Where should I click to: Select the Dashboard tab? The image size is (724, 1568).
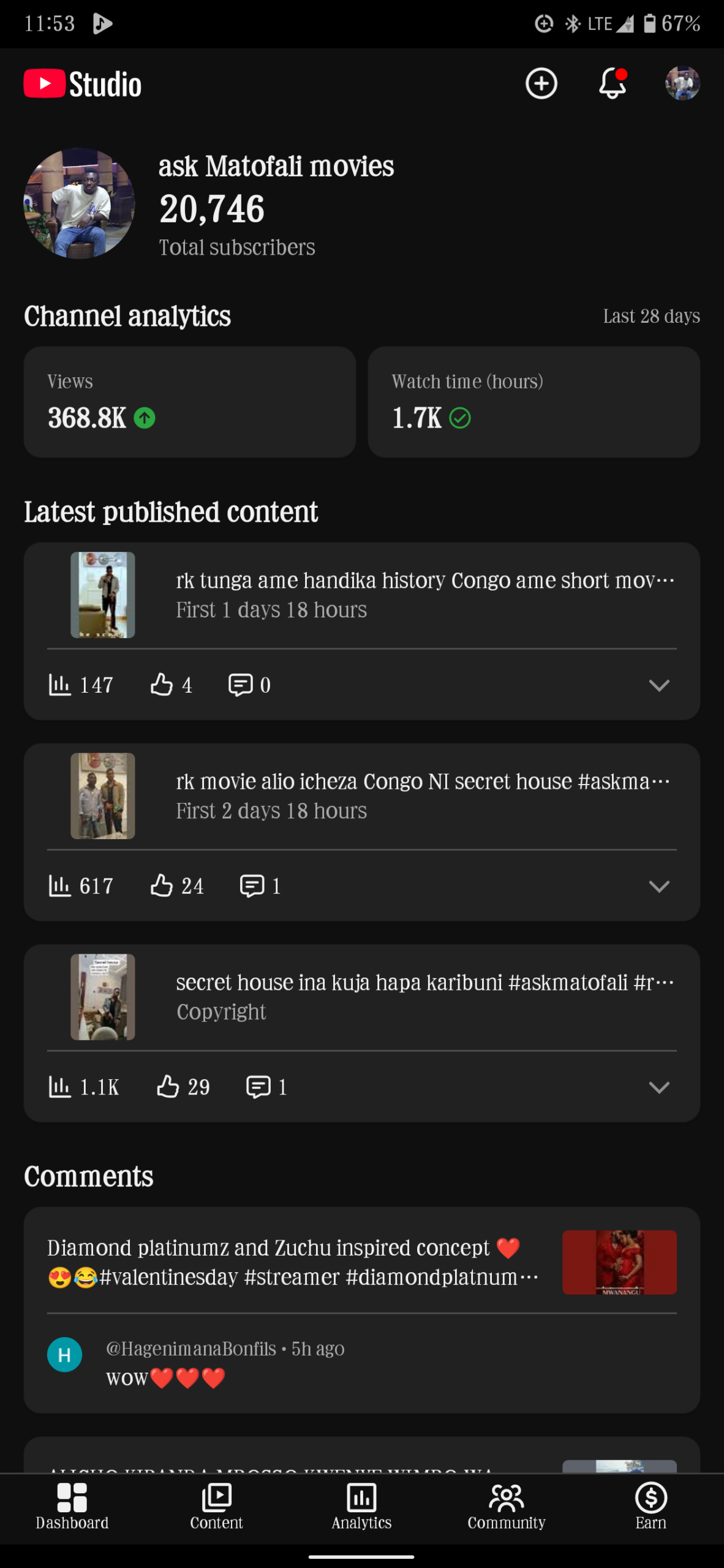pos(72,1507)
